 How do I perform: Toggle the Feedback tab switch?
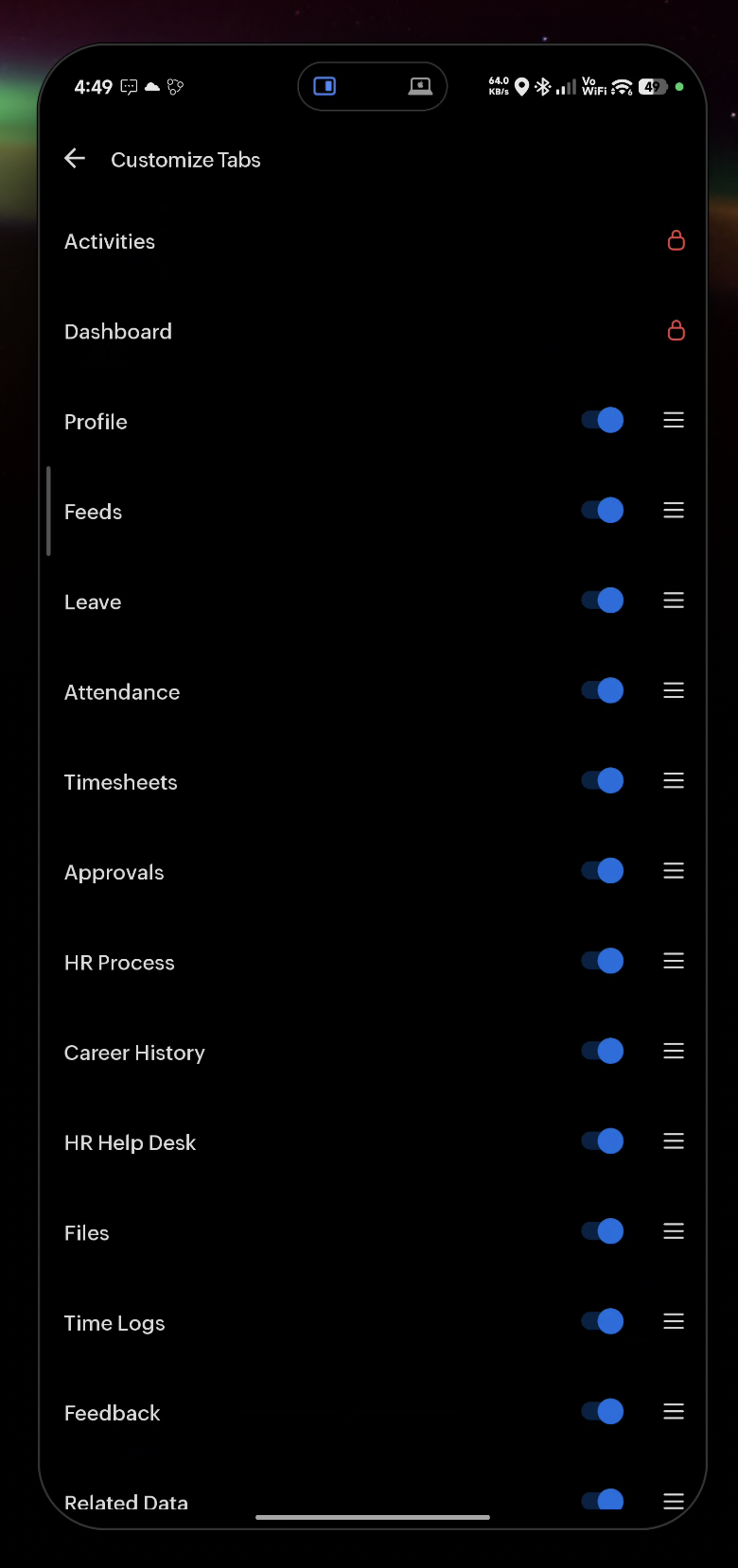pos(603,1412)
